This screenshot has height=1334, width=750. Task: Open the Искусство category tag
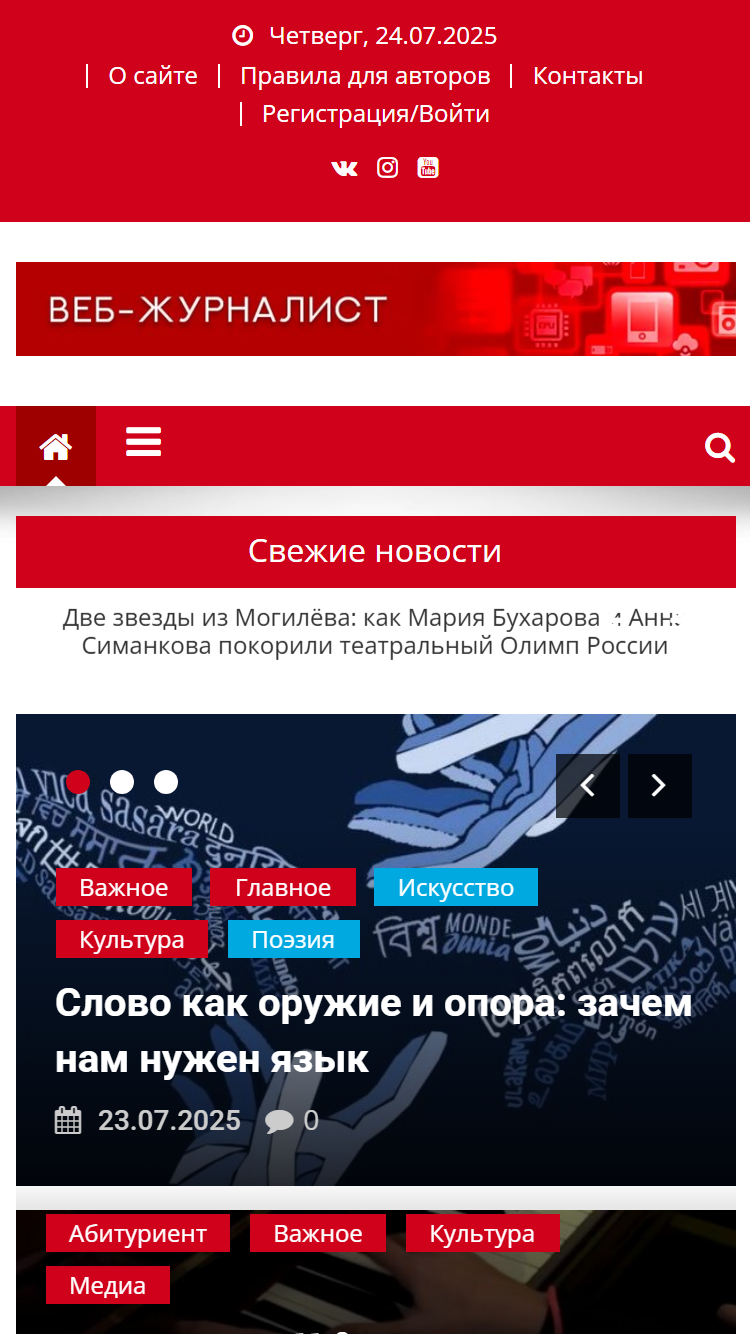coord(456,887)
